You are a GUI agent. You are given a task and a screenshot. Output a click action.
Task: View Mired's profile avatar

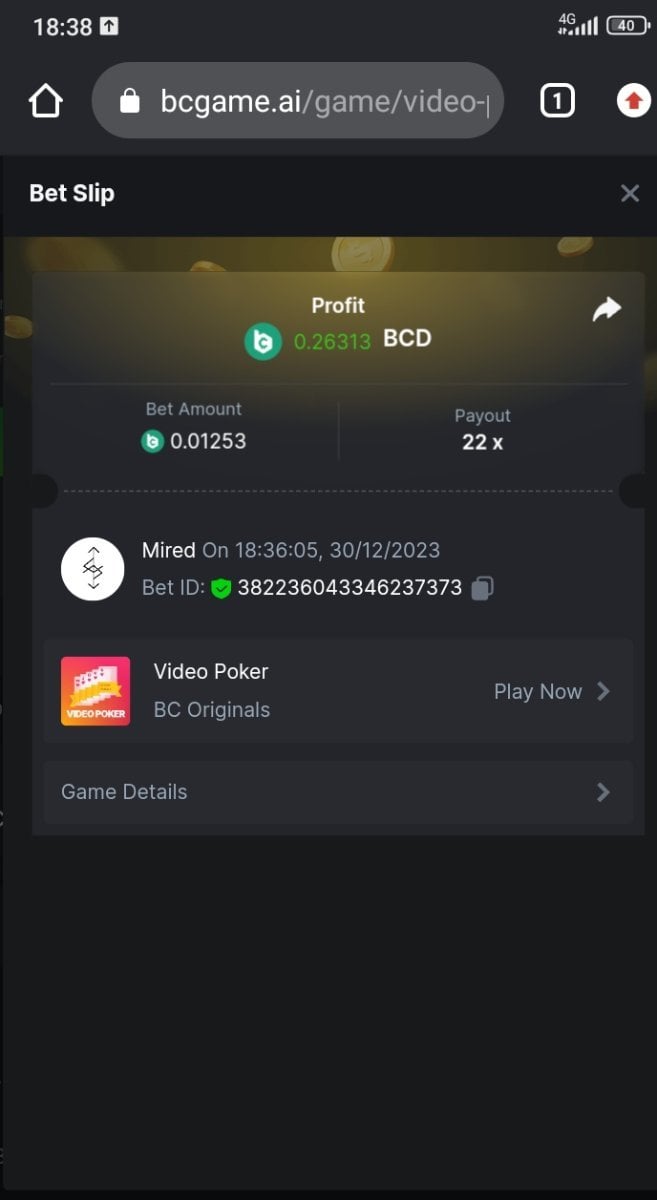point(93,569)
